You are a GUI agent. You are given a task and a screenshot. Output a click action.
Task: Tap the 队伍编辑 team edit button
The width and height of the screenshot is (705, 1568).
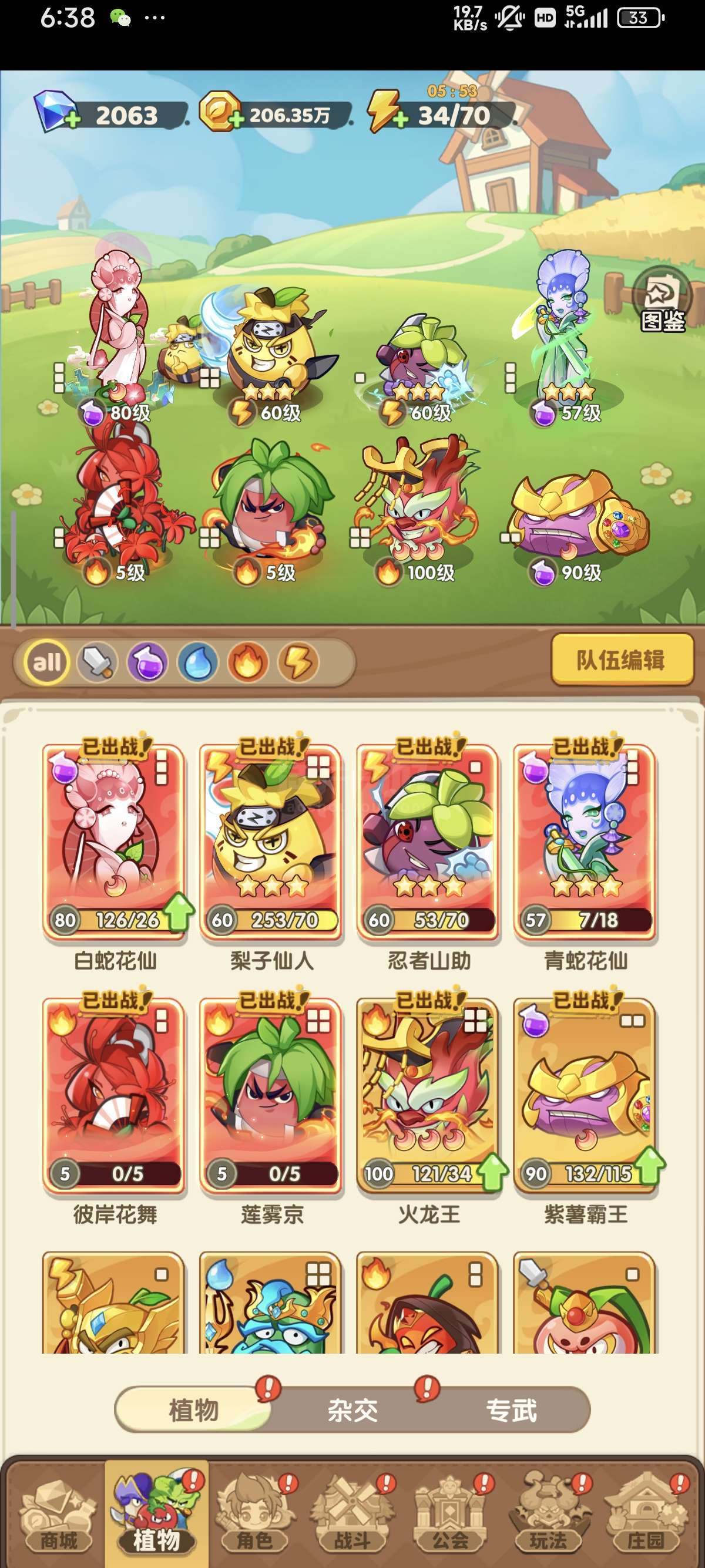[622, 660]
